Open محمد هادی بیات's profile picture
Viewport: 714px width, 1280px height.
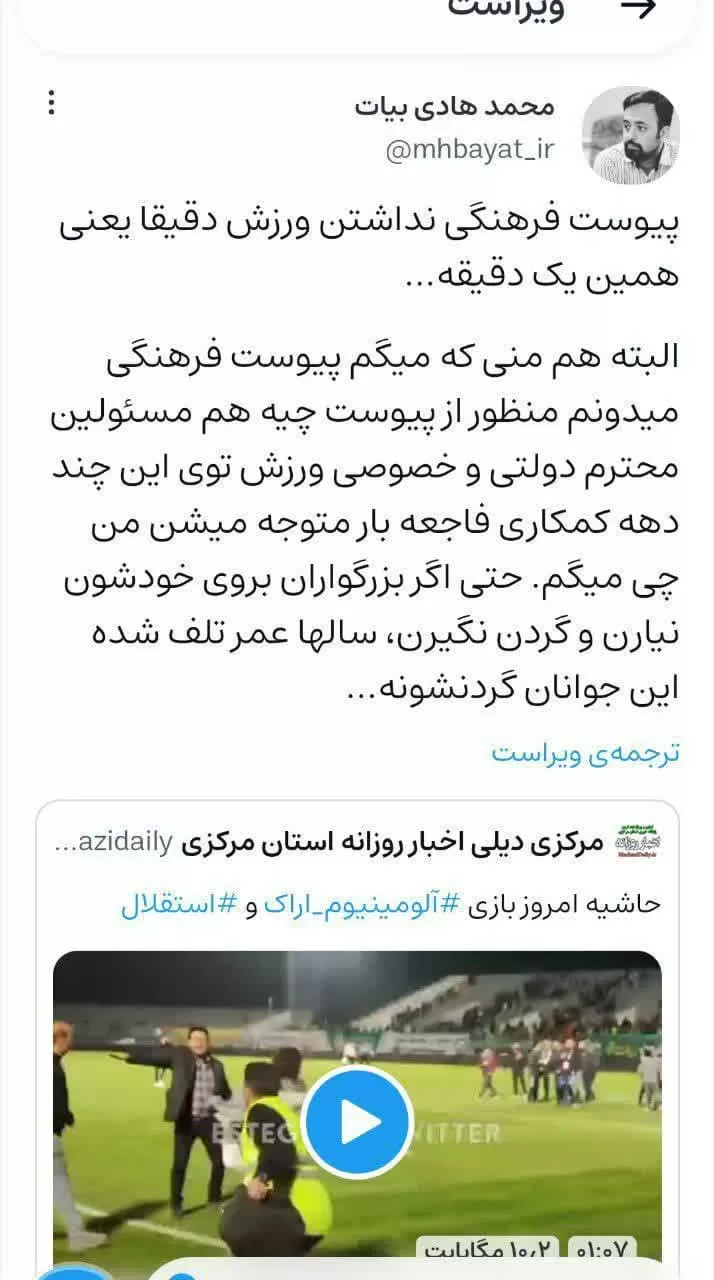631,135
